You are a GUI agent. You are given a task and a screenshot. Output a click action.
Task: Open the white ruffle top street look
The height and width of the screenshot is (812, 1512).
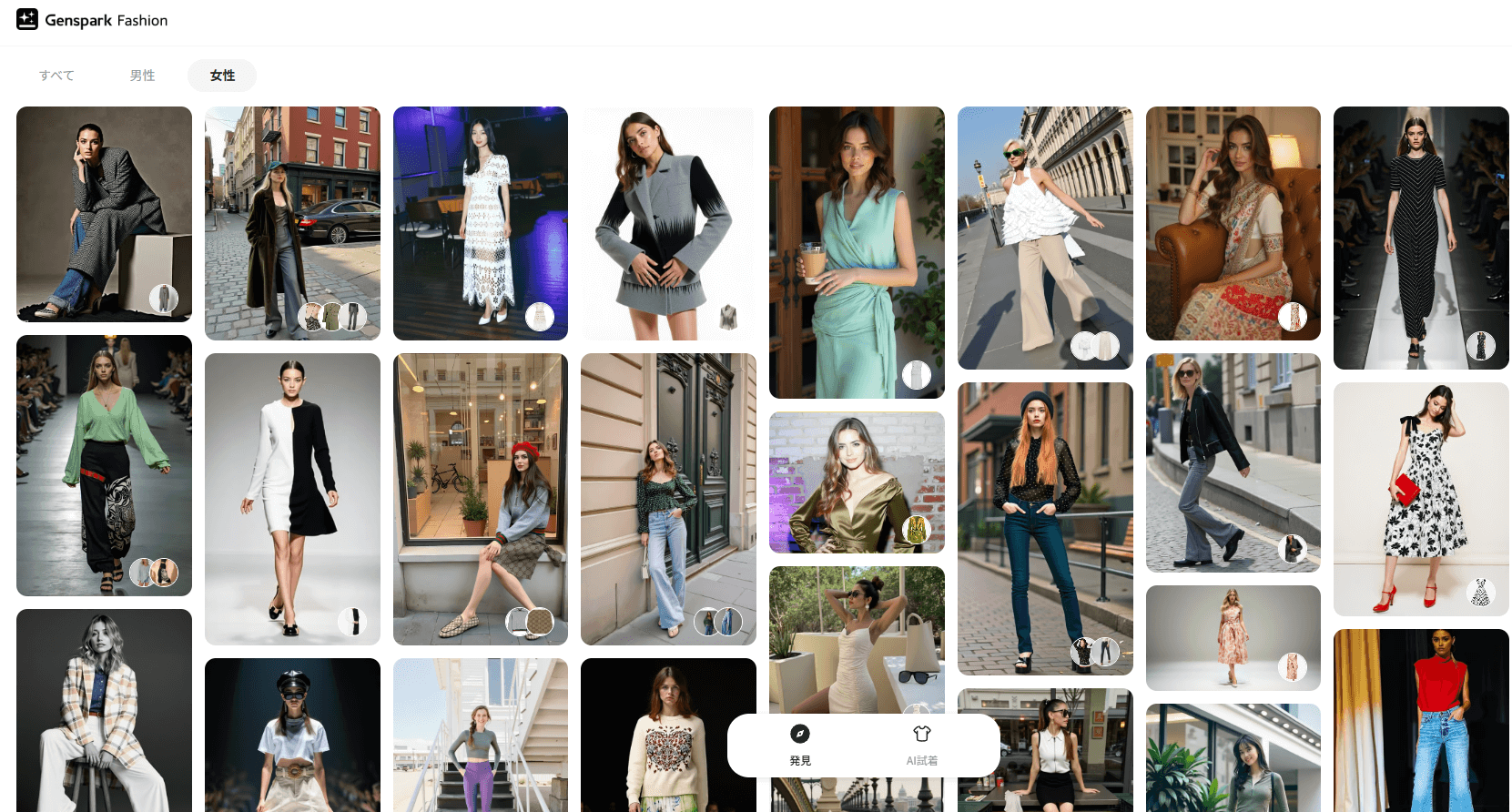(1045, 237)
